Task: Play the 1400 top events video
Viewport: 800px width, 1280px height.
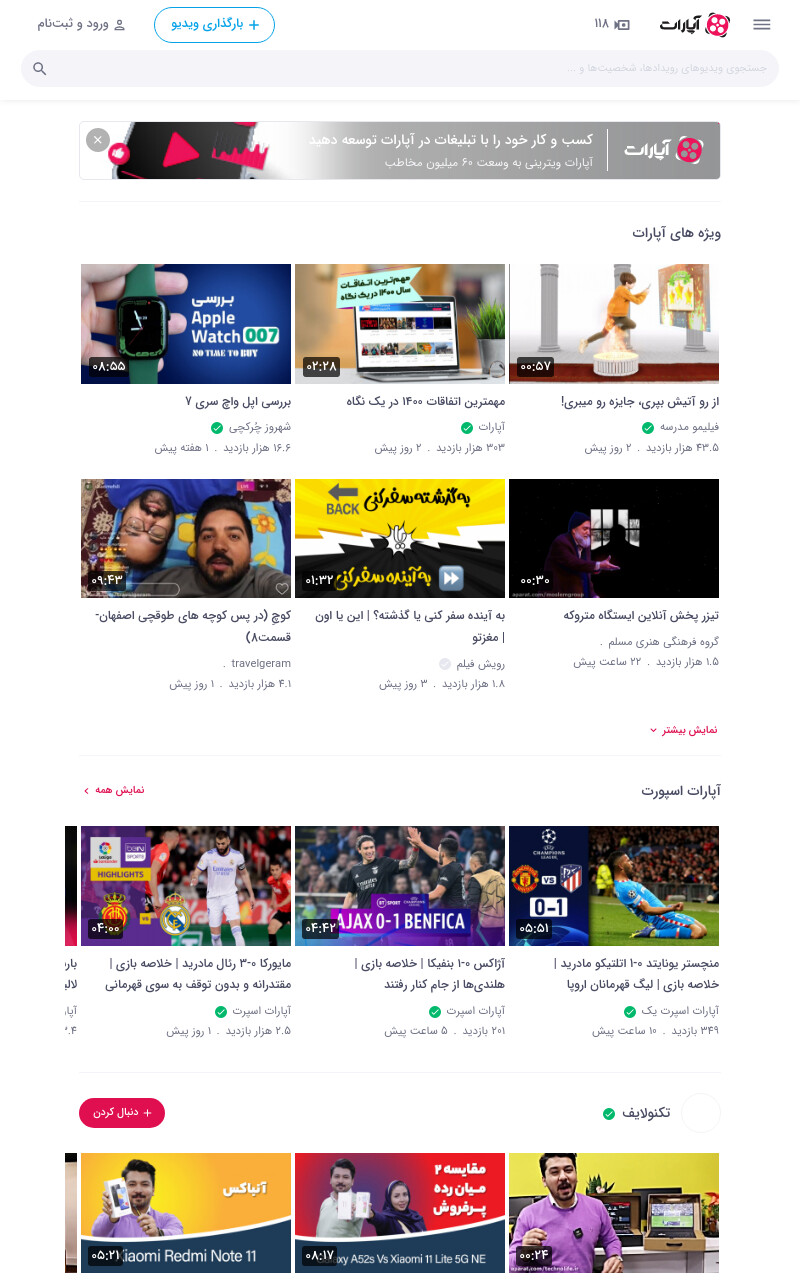Action: 400,324
